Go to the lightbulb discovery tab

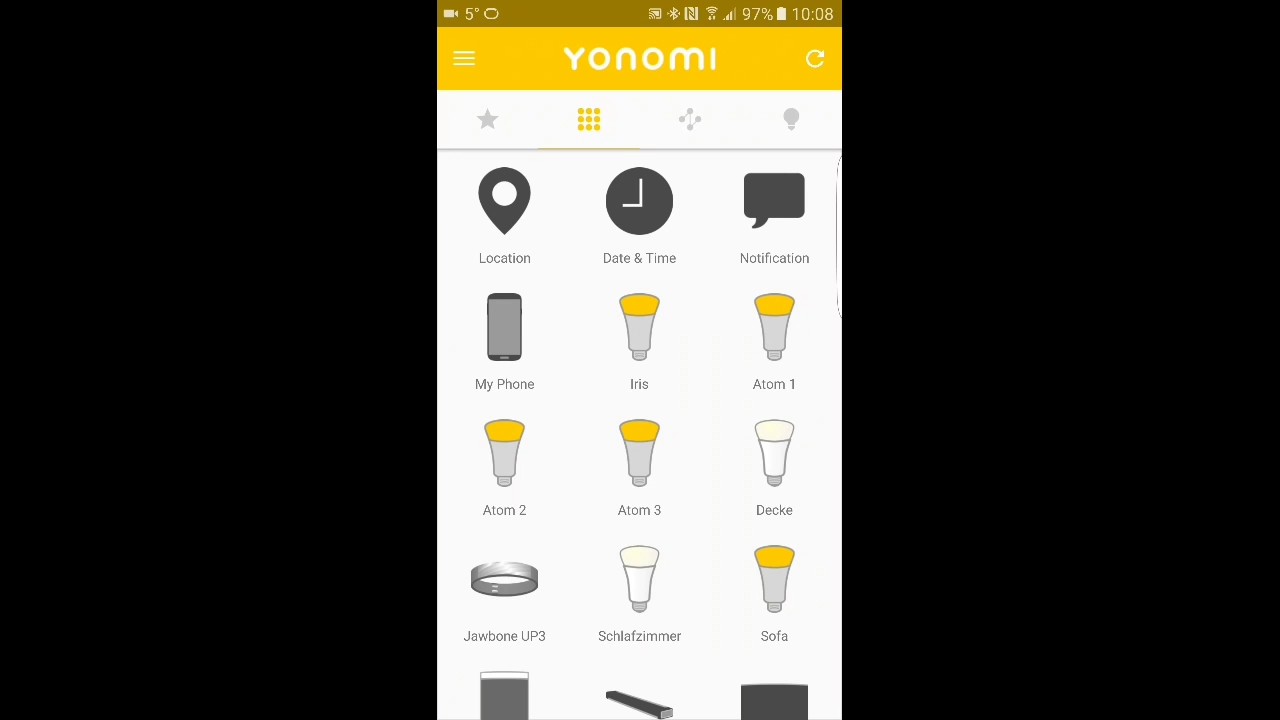(x=791, y=120)
